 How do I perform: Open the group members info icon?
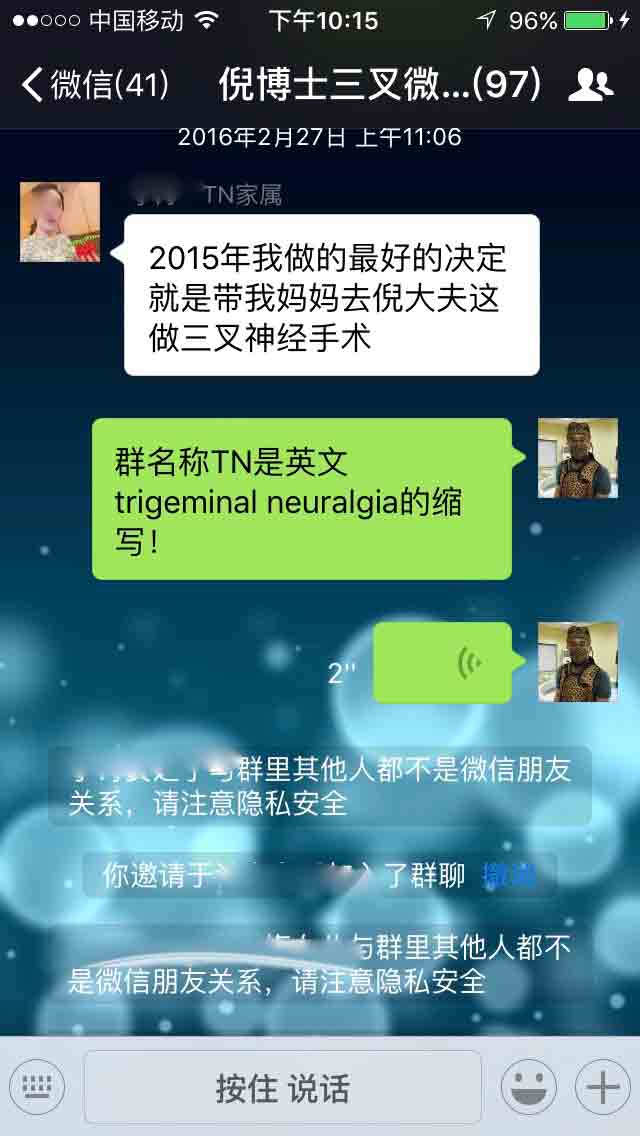tap(590, 85)
